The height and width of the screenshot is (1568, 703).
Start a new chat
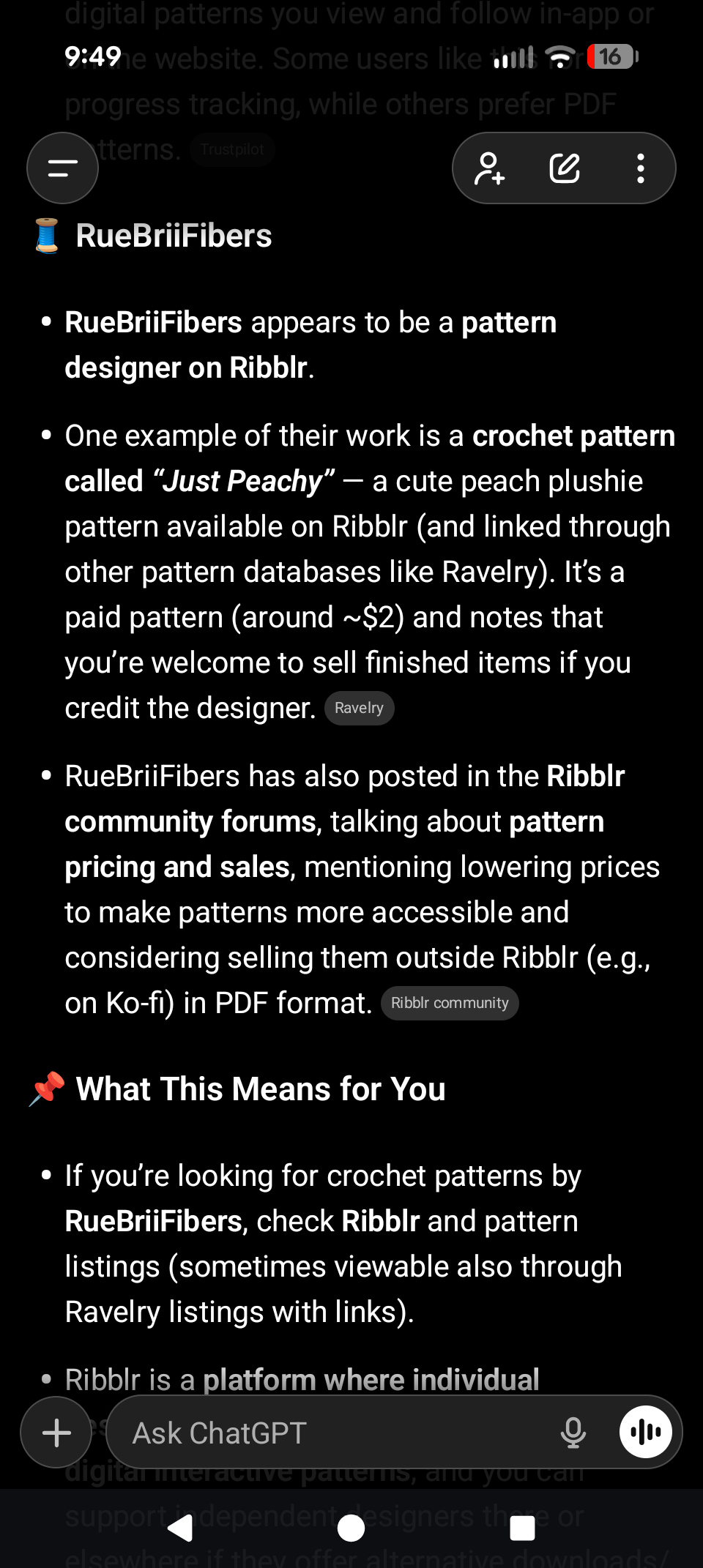(x=565, y=168)
